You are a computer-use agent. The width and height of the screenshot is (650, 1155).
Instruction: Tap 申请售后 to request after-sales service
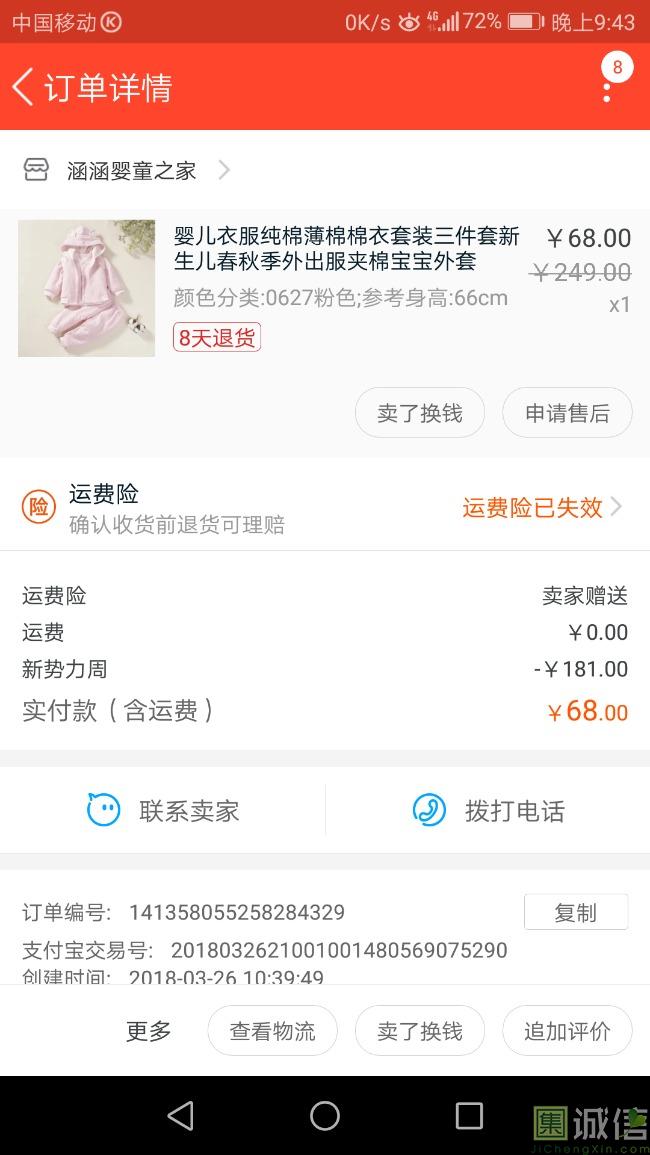(567, 413)
